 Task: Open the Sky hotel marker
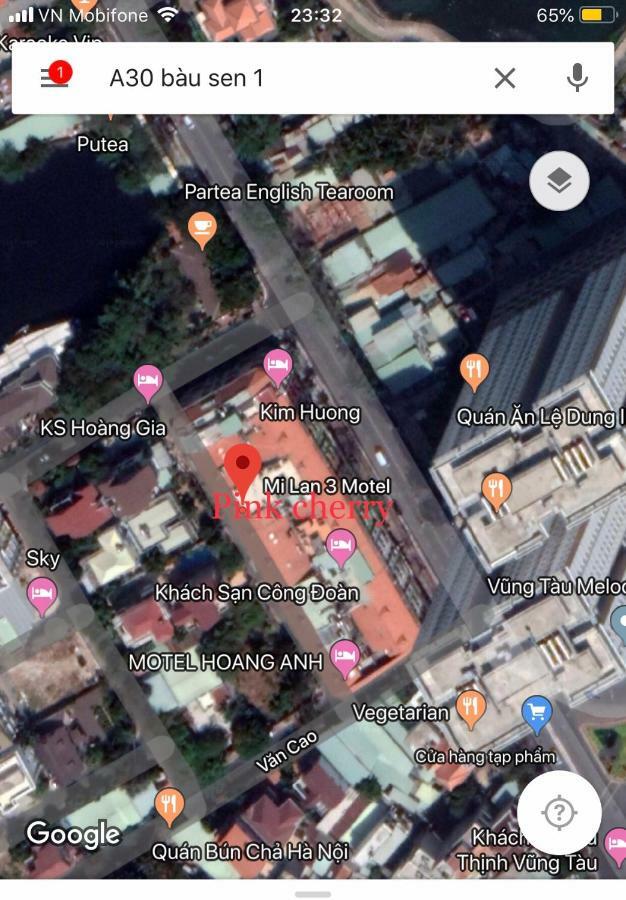click(41, 594)
